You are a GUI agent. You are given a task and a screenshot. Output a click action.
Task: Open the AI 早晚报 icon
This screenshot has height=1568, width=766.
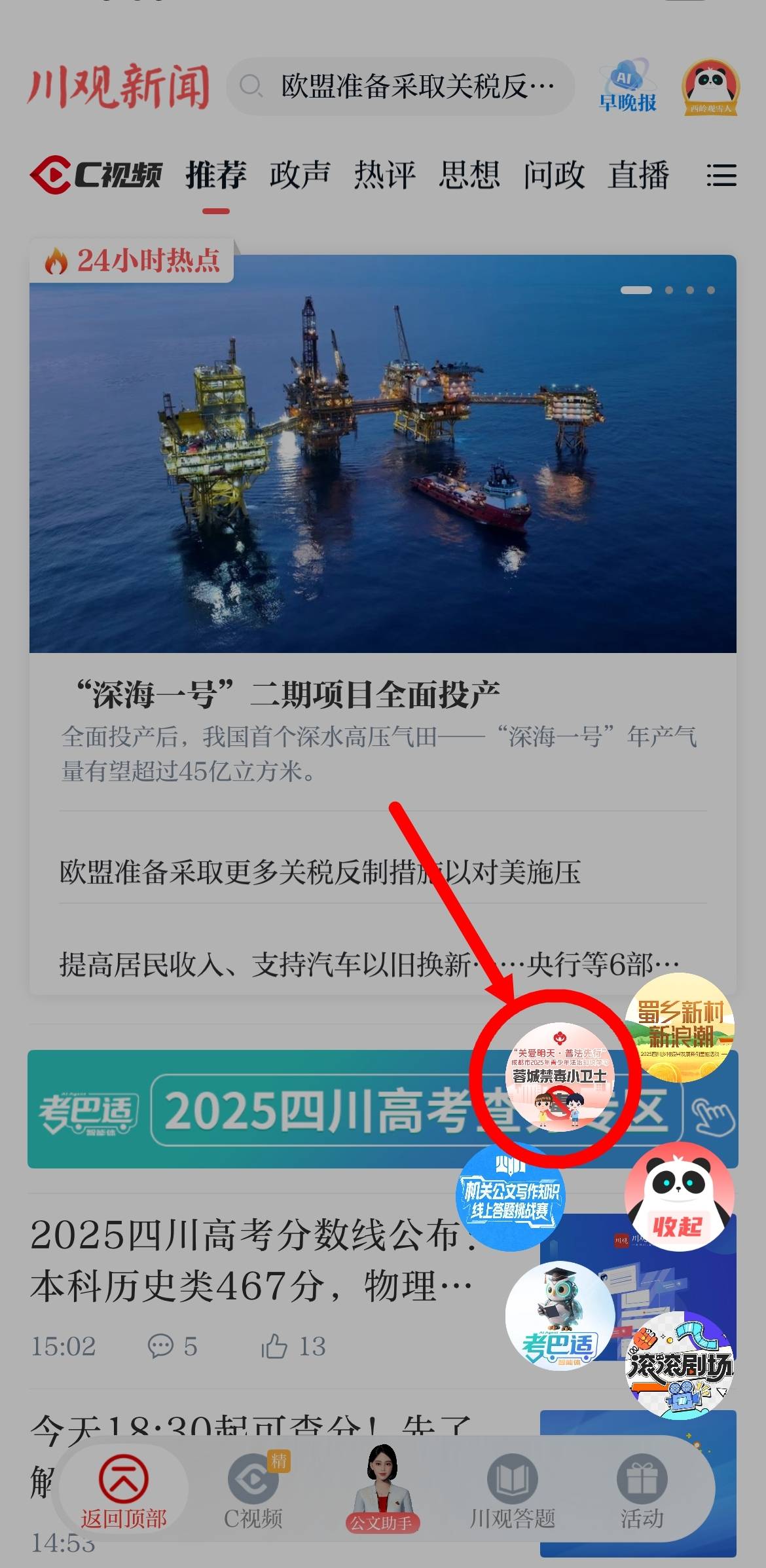(627, 86)
